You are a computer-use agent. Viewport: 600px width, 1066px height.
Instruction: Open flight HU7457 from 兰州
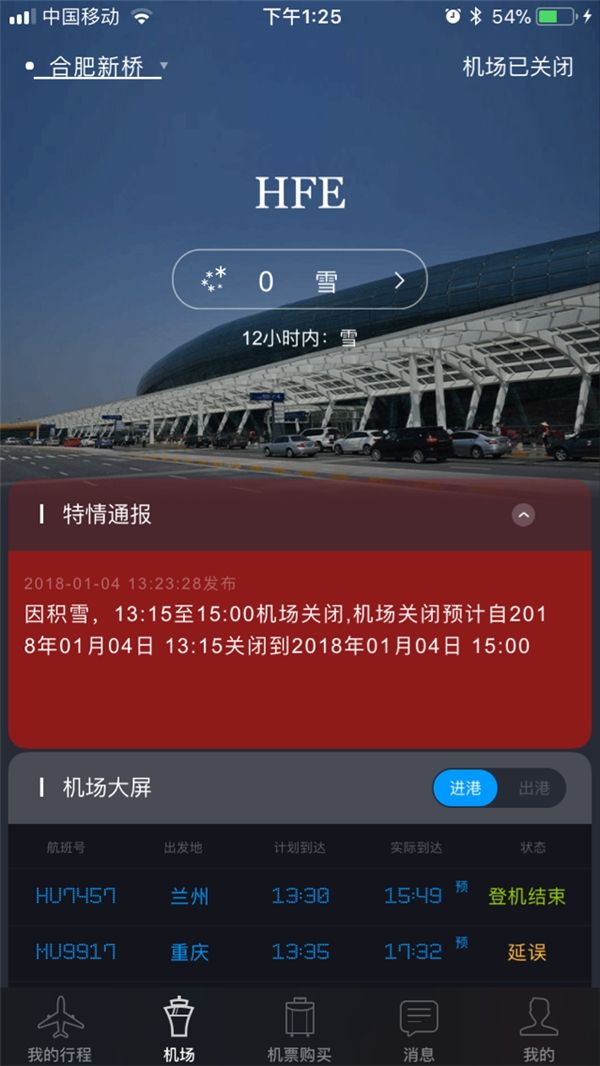[300, 895]
